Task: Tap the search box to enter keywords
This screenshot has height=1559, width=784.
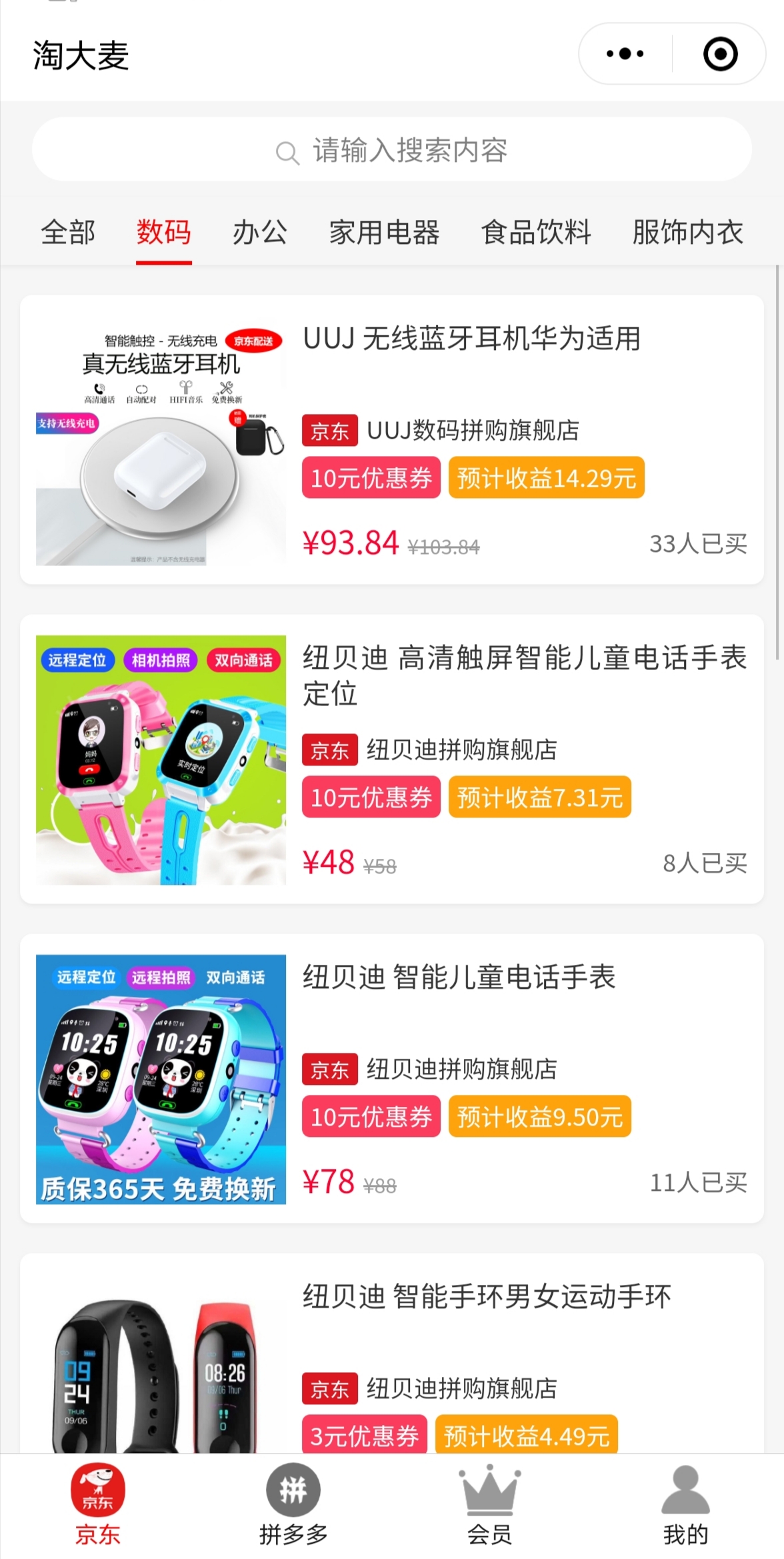Action: [392, 150]
